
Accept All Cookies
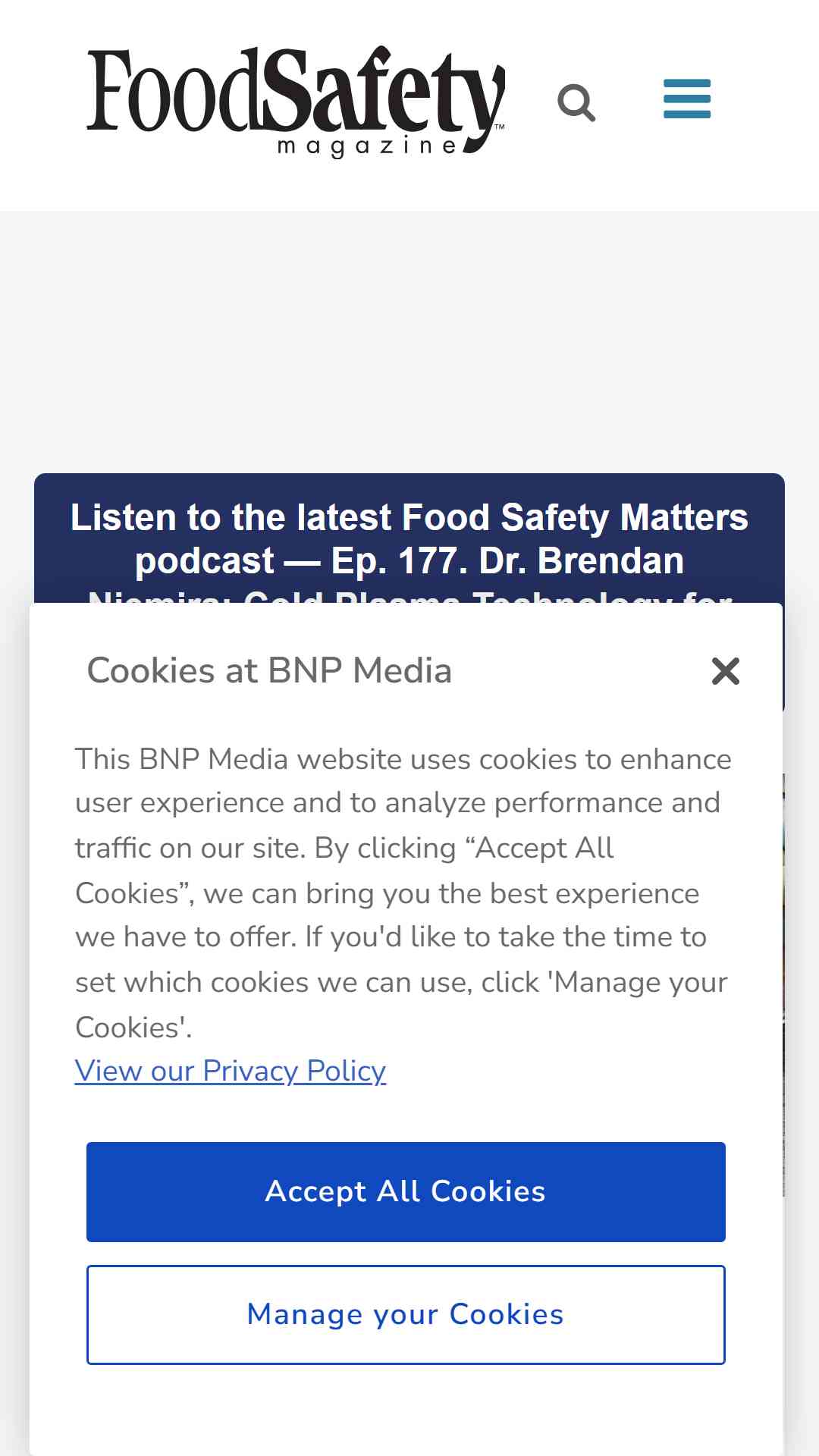point(406,1192)
